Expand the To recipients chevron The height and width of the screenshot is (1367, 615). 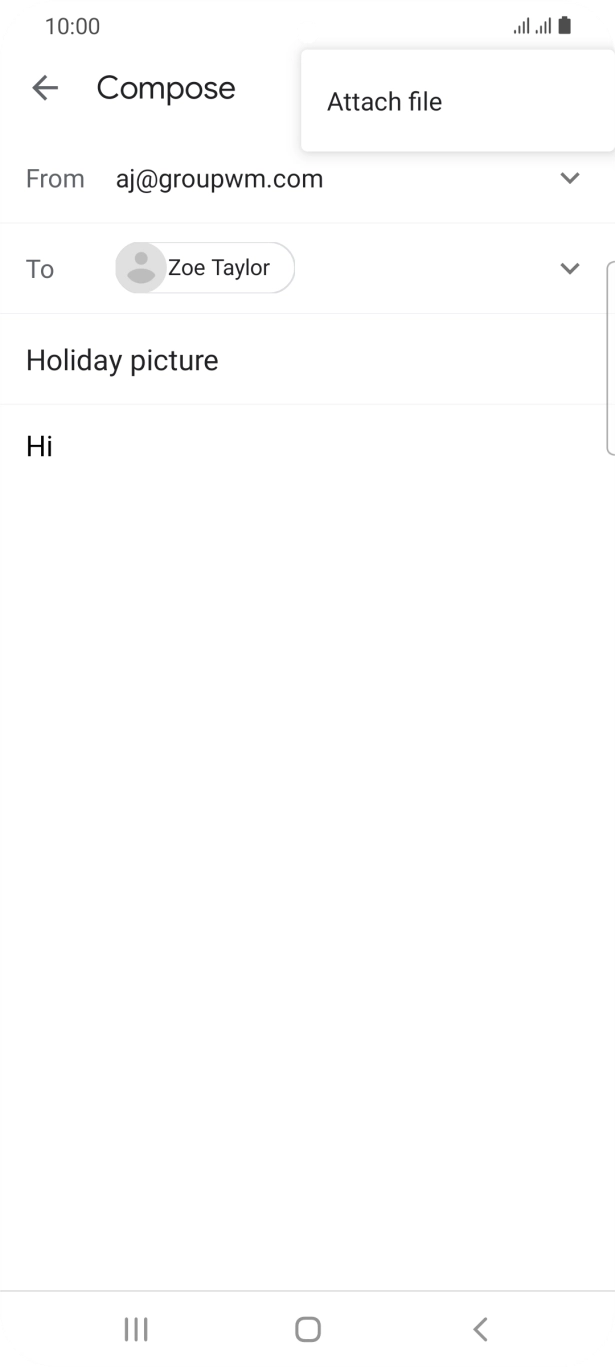pos(570,268)
